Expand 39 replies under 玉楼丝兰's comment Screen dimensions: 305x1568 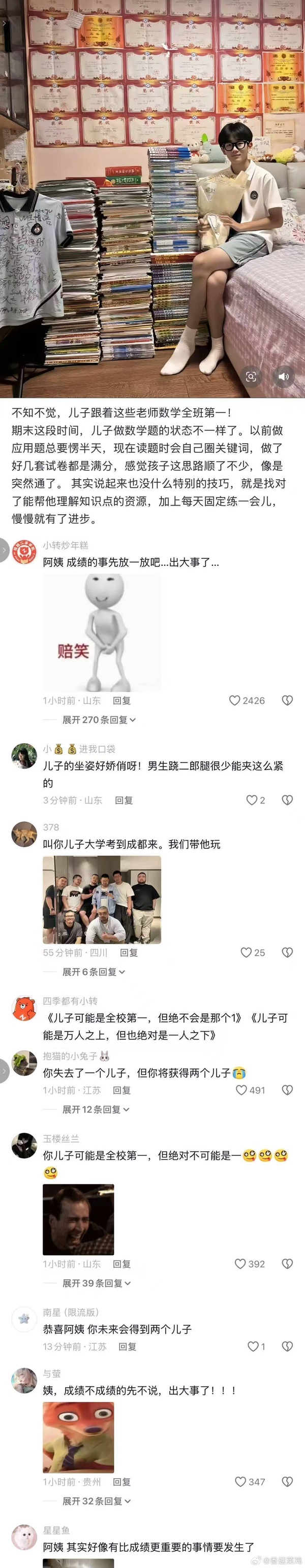pos(97,1283)
